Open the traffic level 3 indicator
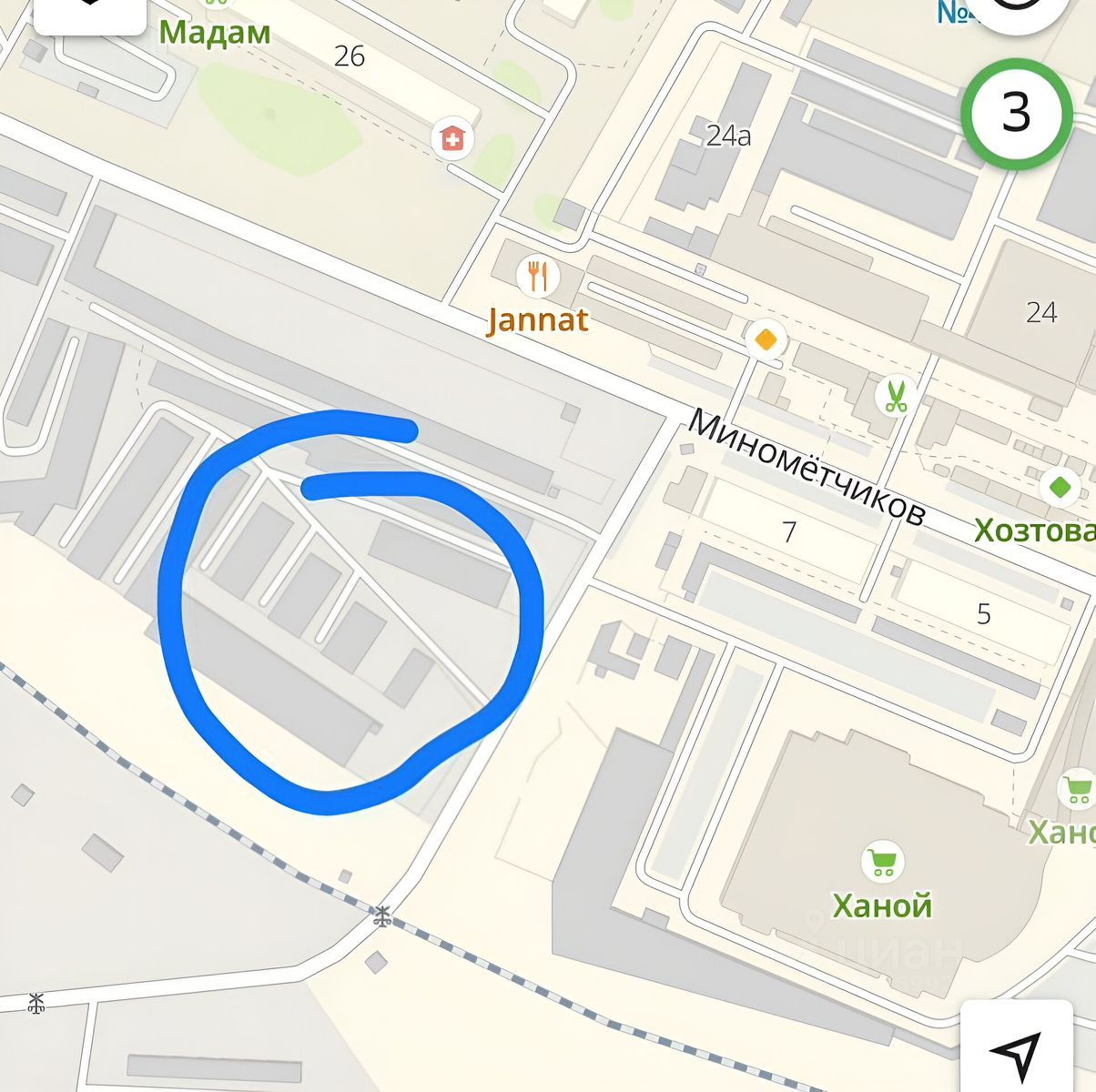1096x1092 pixels. [1016, 114]
